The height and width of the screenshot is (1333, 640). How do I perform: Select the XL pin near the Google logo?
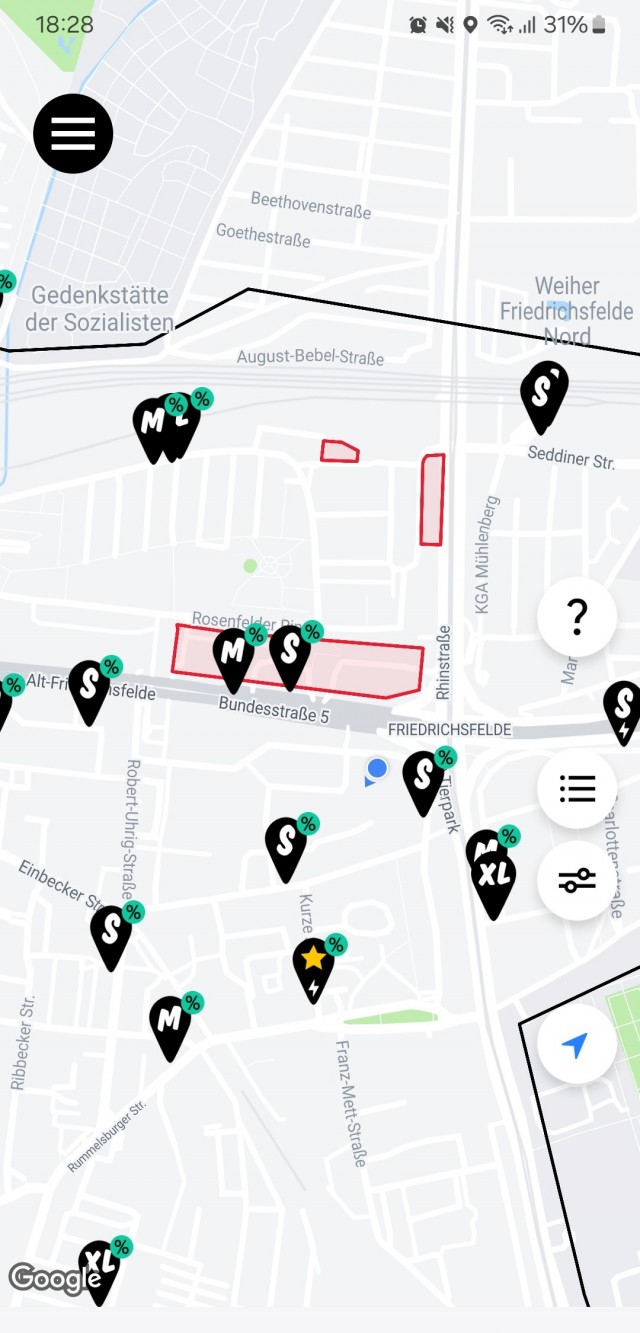tap(99, 1265)
